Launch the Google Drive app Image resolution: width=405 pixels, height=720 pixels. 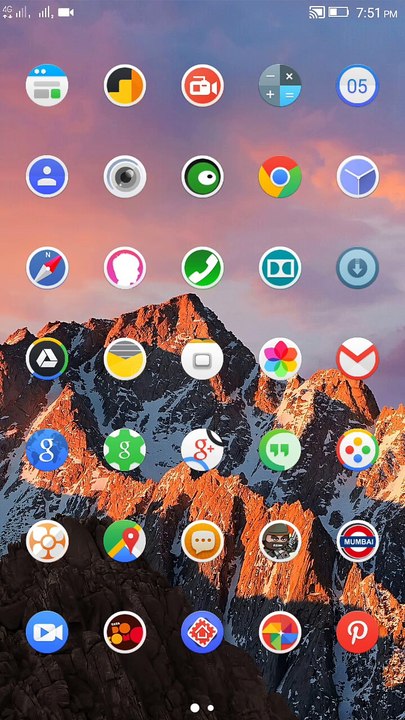(47, 359)
